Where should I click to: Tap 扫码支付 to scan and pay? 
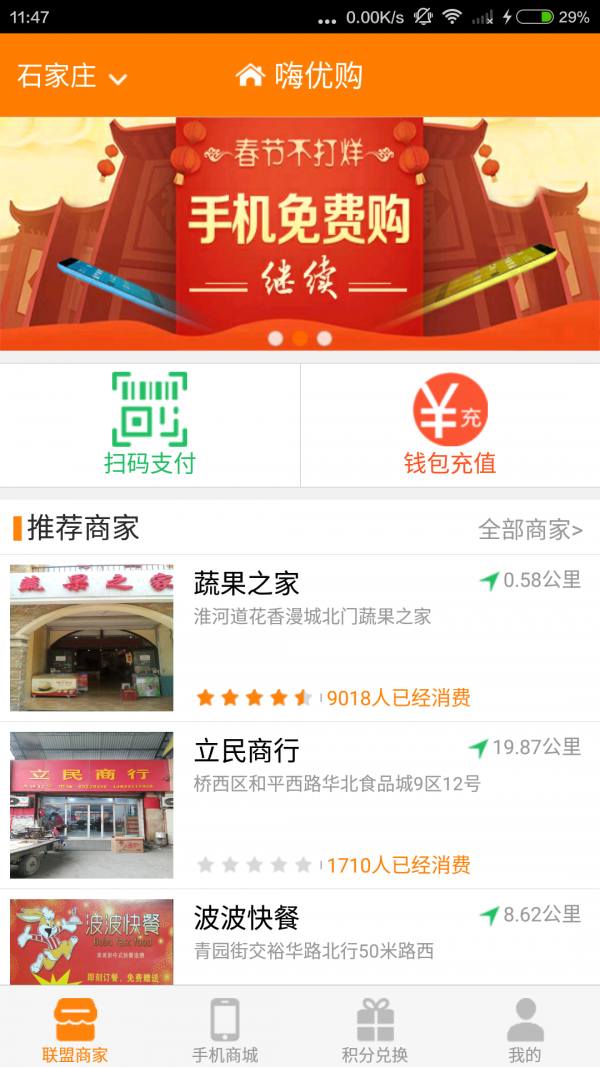coord(150,424)
